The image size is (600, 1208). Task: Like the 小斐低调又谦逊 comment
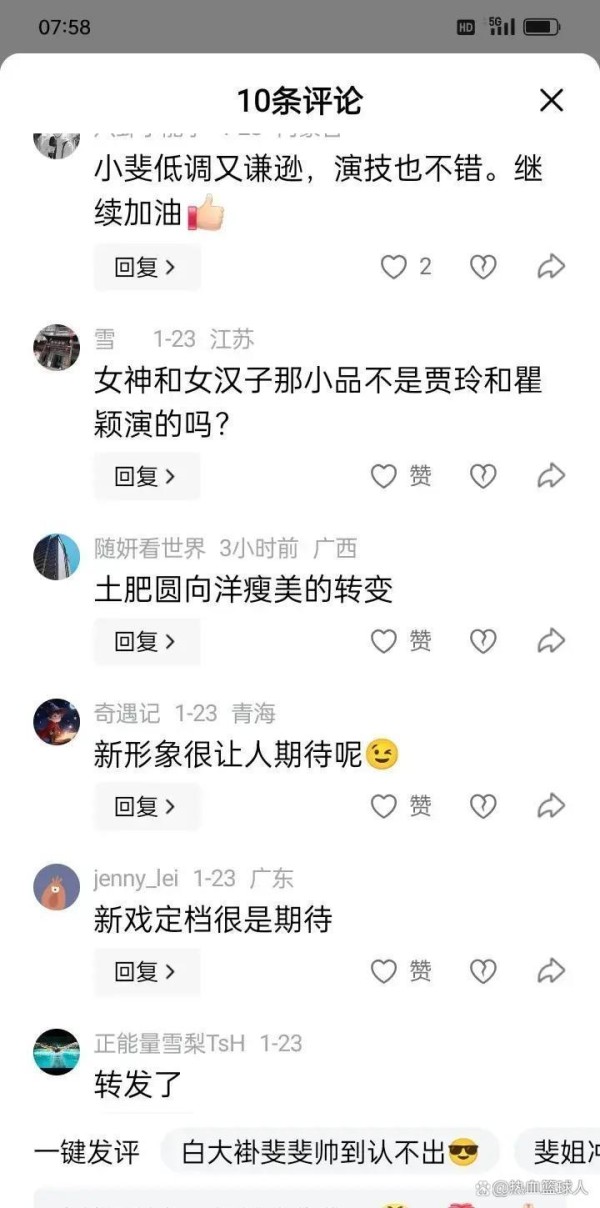tap(394, 267)
